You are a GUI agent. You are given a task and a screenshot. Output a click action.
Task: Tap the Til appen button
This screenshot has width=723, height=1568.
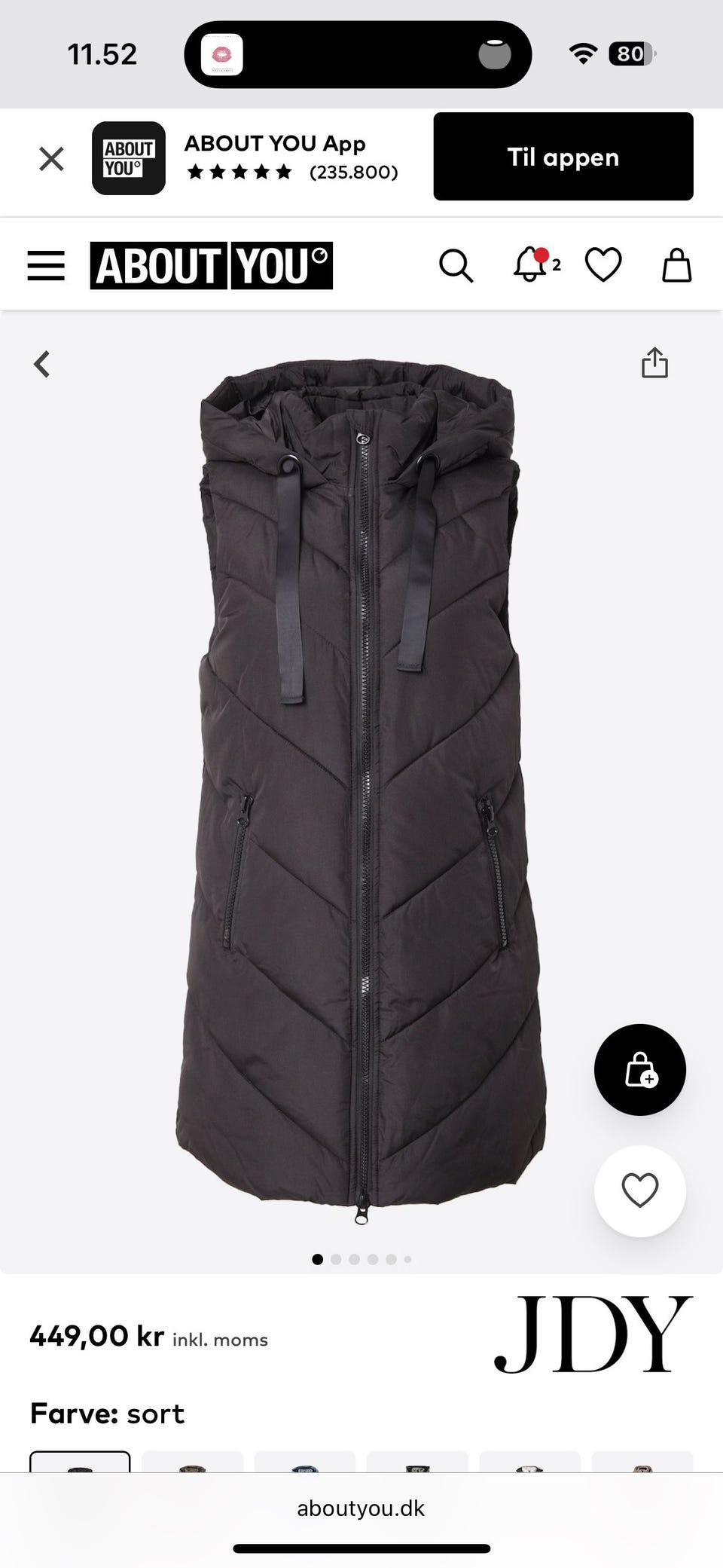(563, 156)
